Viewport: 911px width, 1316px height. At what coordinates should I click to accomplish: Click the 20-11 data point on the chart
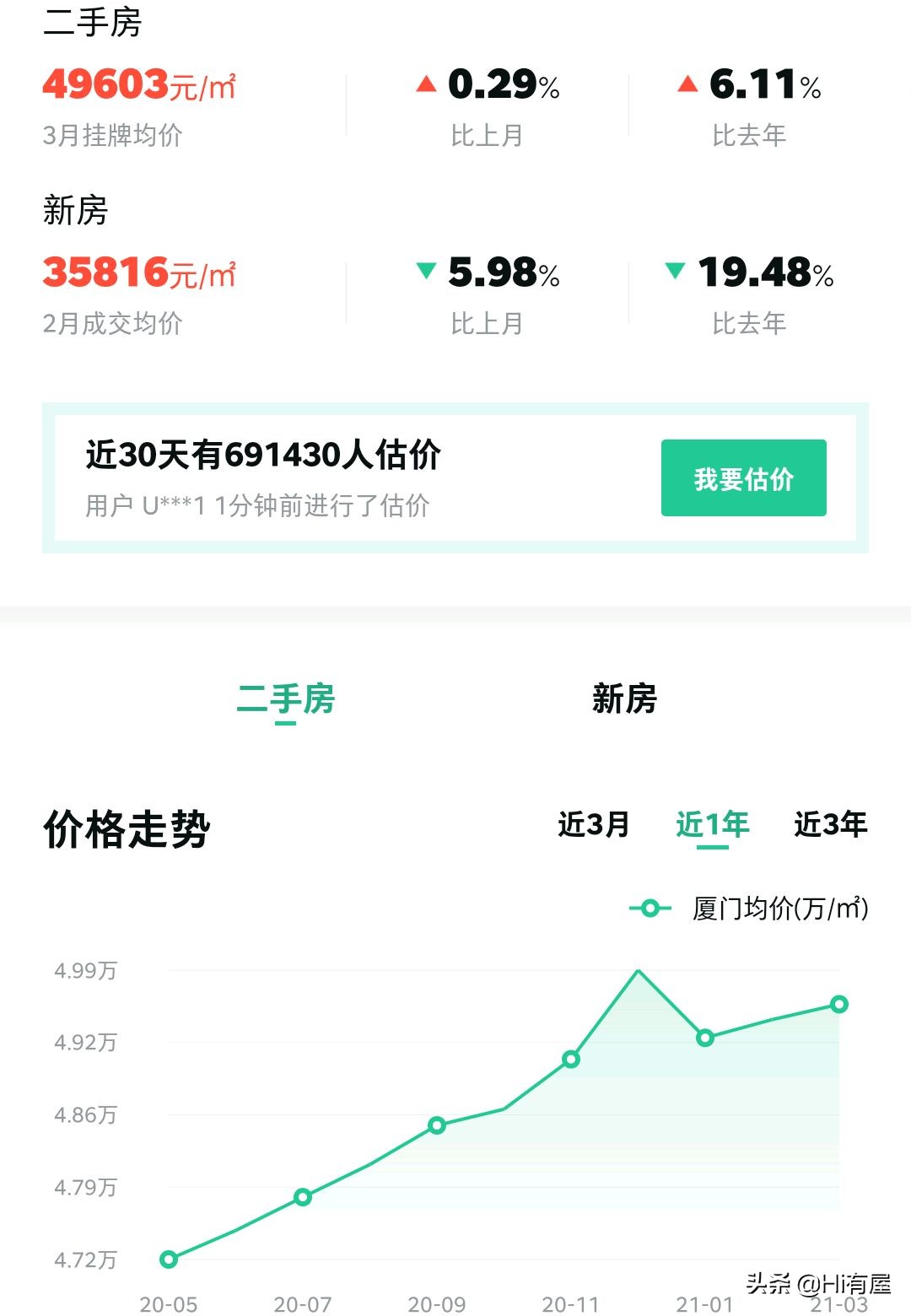(x=571, y=1060)
